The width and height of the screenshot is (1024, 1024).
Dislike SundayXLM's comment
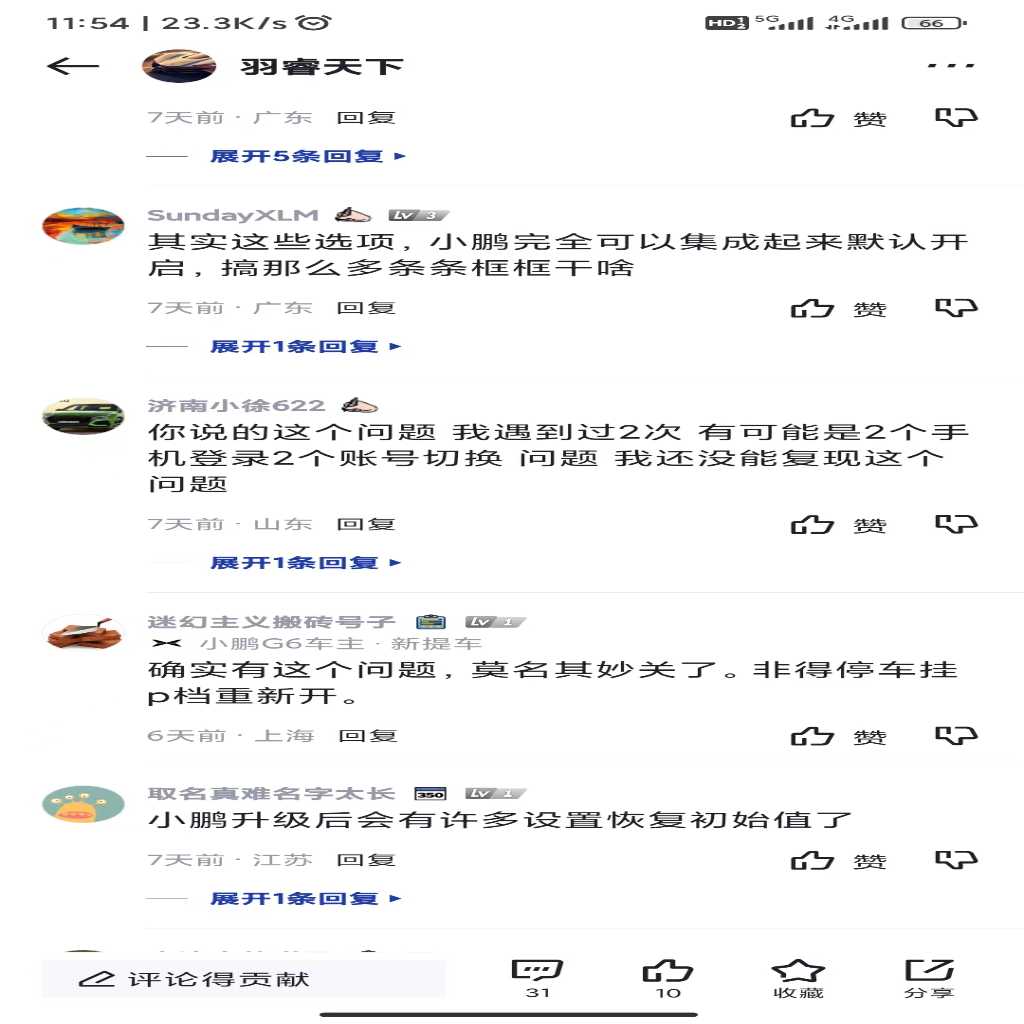955,308
